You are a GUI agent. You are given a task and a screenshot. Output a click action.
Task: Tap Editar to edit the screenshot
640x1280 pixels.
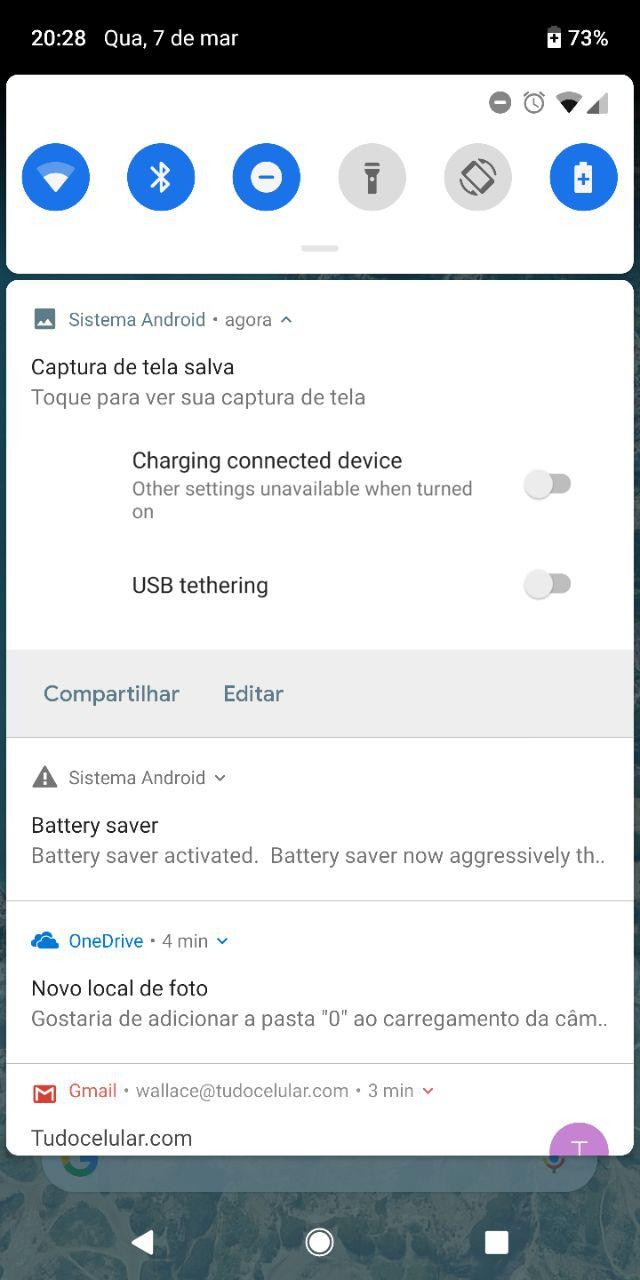[x=253, y=694]
